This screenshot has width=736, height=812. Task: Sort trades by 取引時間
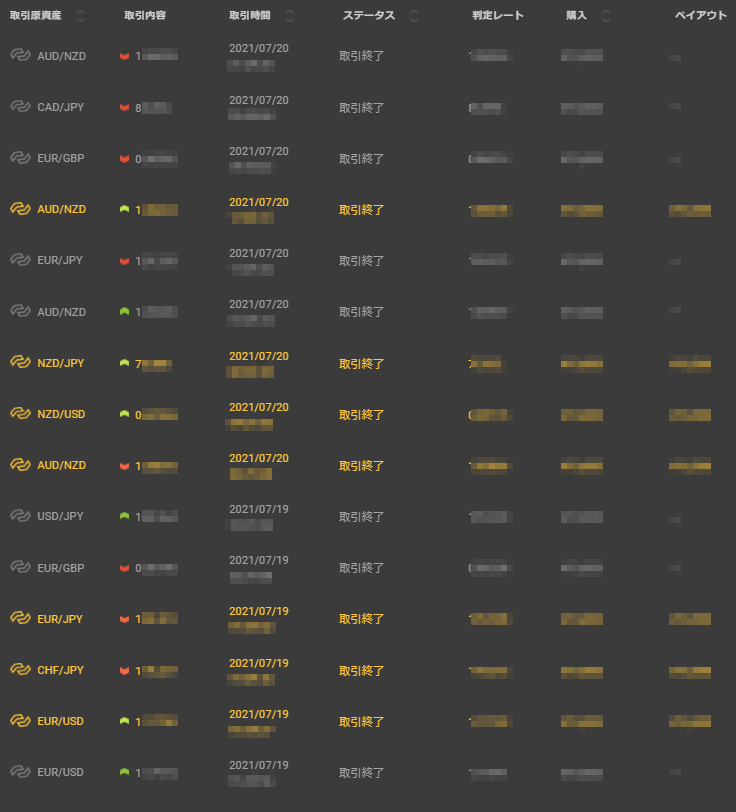point(289,16)
